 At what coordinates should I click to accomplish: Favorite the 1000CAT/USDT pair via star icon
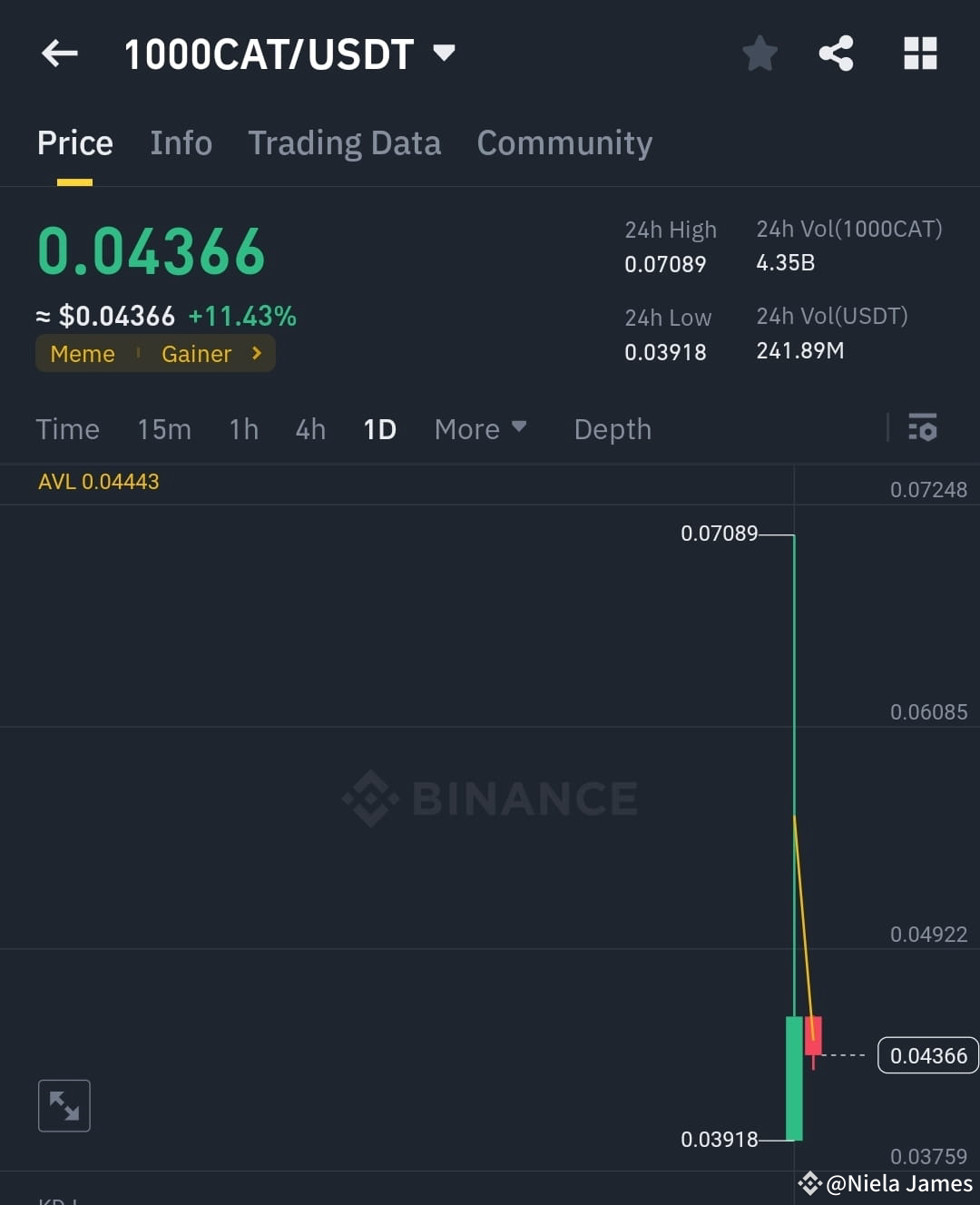click(759, 53)
